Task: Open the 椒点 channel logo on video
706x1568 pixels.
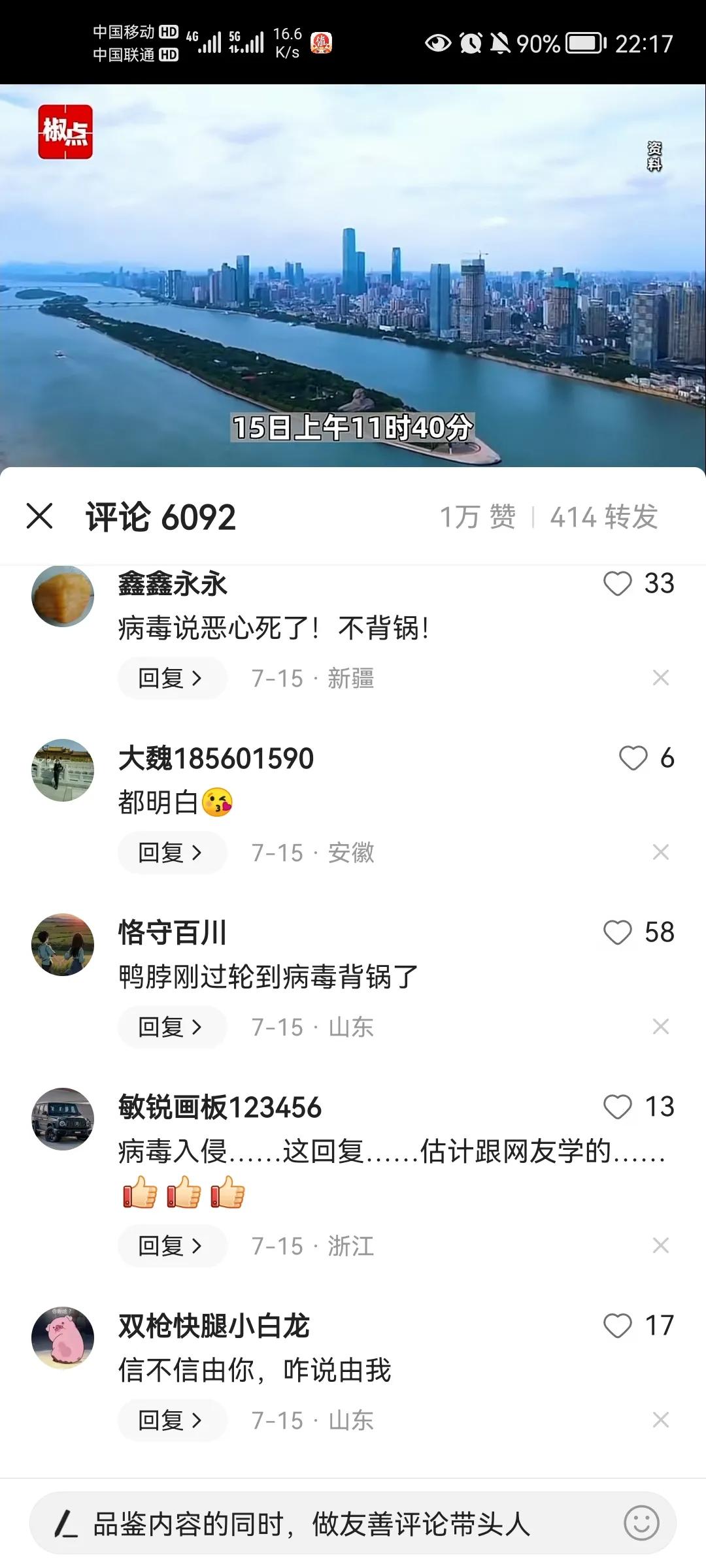Action: click(x=64, y=129)
